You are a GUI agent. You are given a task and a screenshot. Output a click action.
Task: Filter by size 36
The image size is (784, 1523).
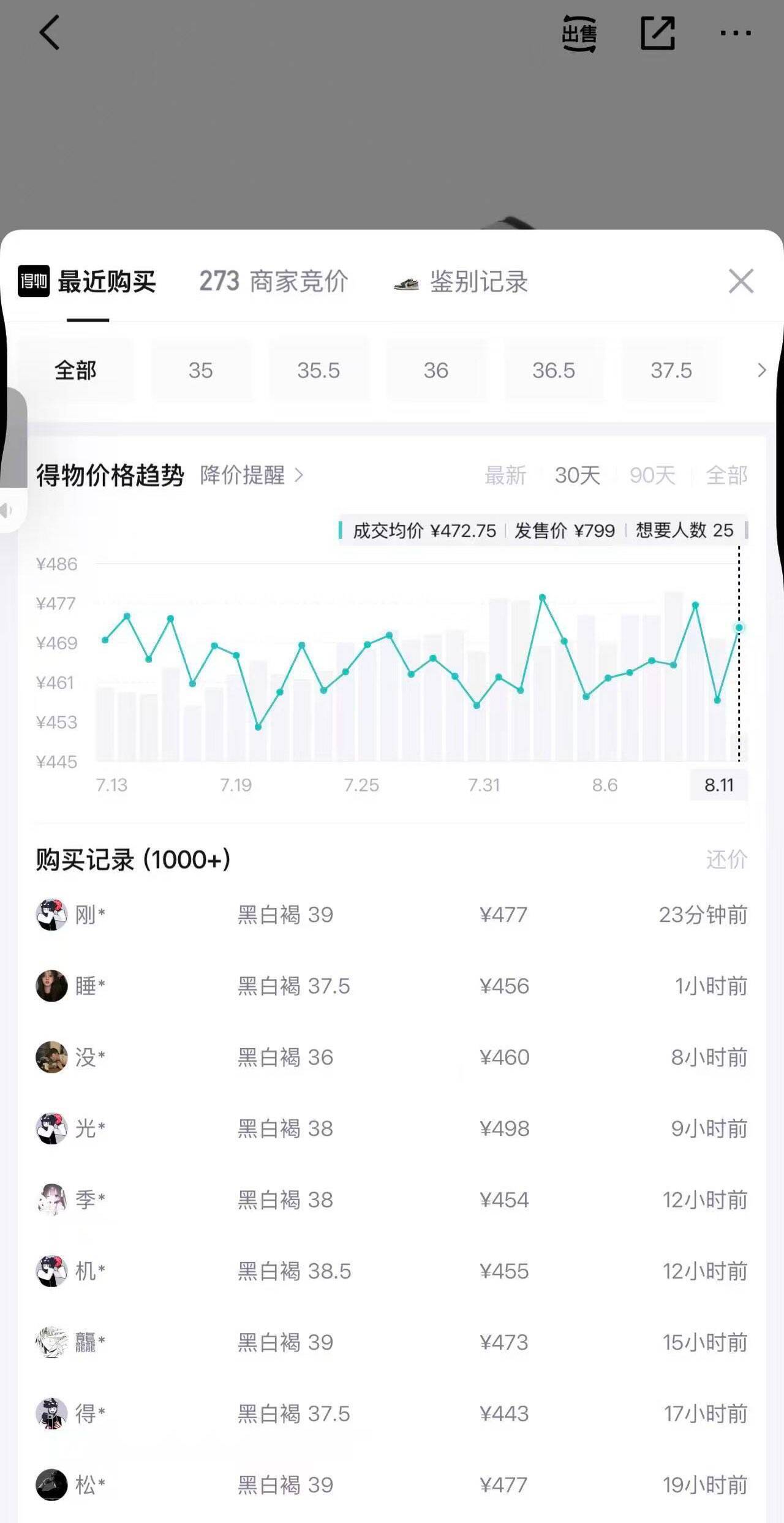point(436,371)
